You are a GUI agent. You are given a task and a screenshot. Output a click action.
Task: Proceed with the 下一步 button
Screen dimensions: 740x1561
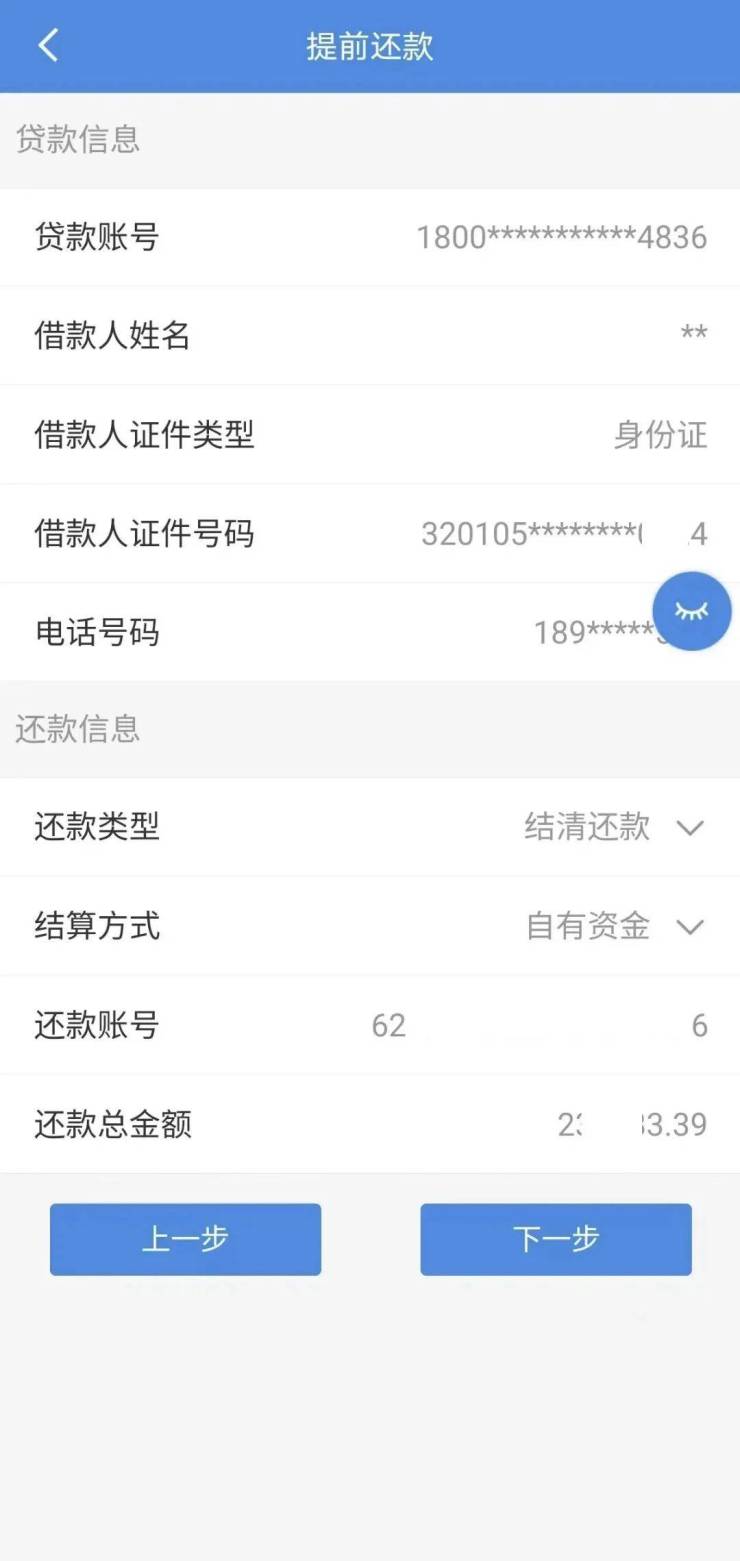tap(555, 1239)
